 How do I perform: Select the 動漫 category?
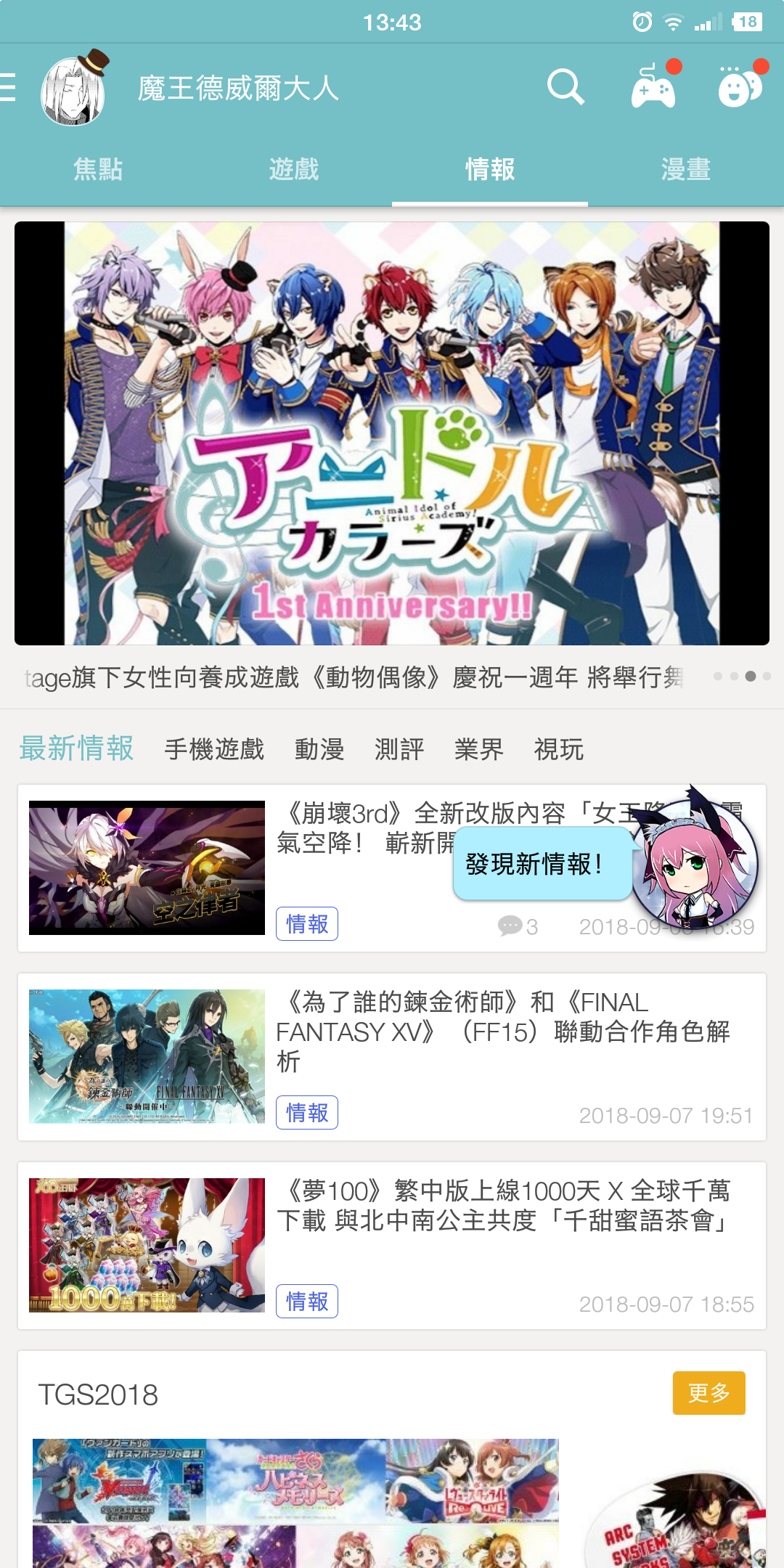pyautogui.click(x=319, y=749)
